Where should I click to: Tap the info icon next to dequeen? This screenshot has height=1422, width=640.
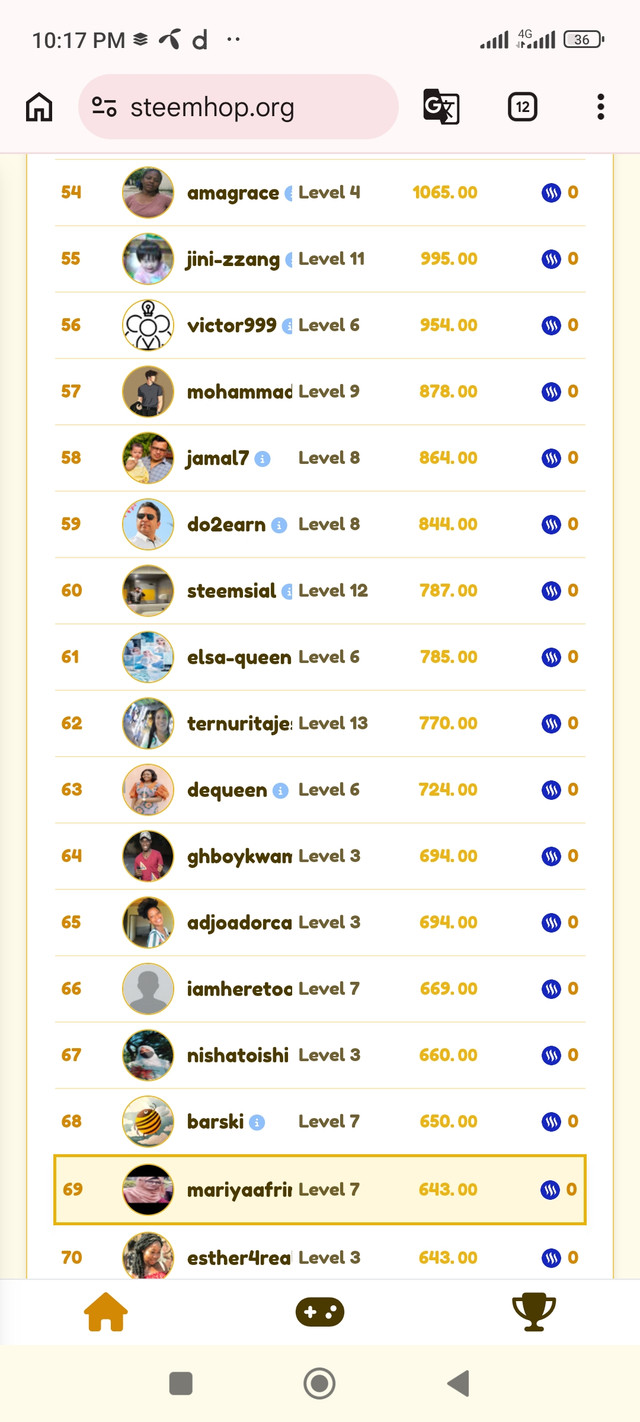pos(280,790)
